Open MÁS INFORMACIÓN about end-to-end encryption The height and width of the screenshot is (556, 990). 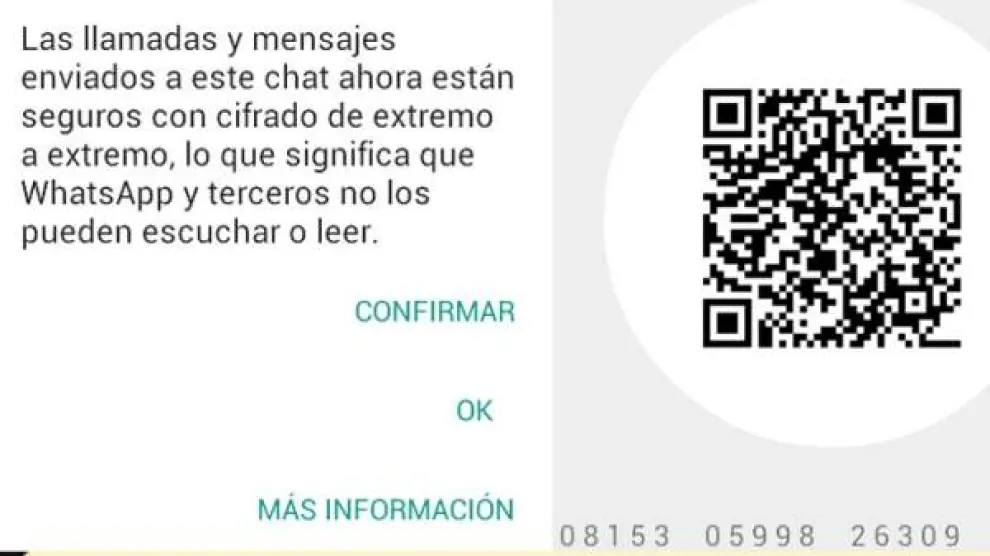click(x=385, y=509)
